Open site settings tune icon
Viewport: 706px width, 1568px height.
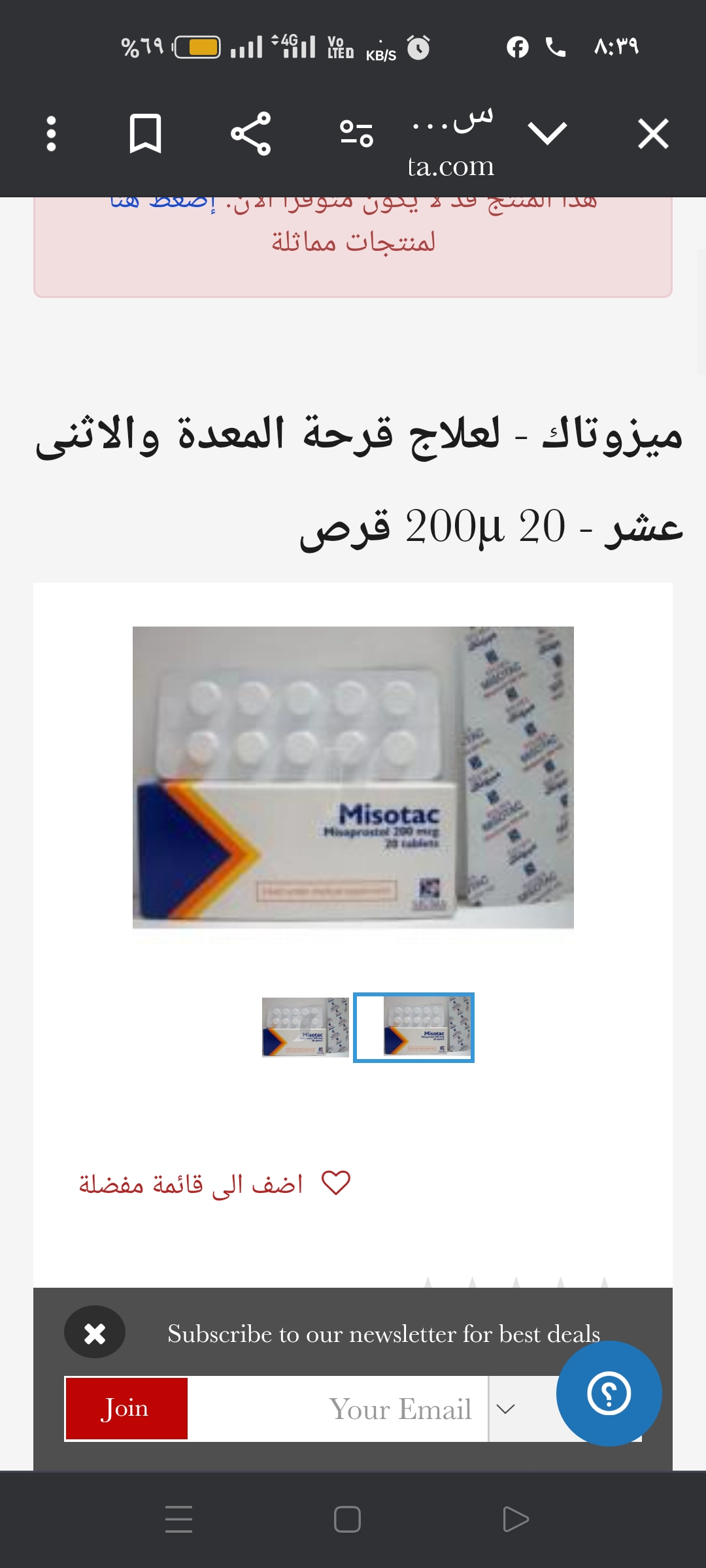pyautogui.click(x=356, y=134)
